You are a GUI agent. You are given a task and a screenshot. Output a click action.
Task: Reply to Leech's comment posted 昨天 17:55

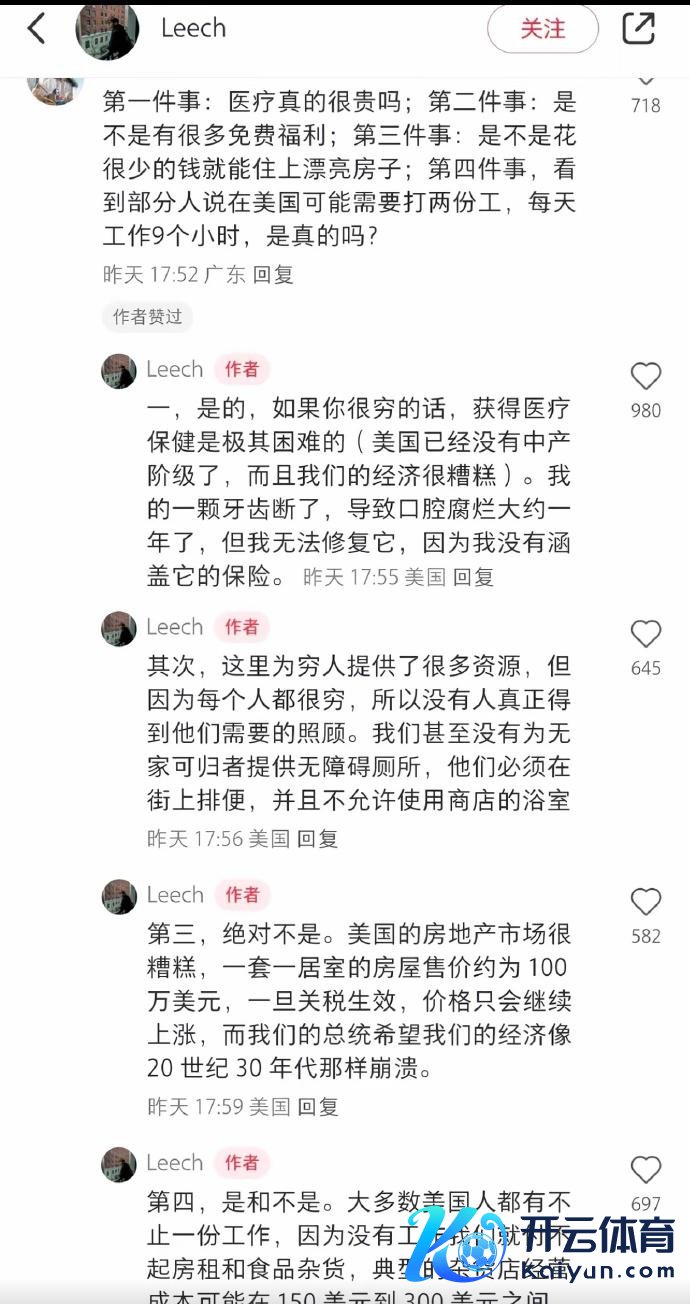[x=473, y=577]
